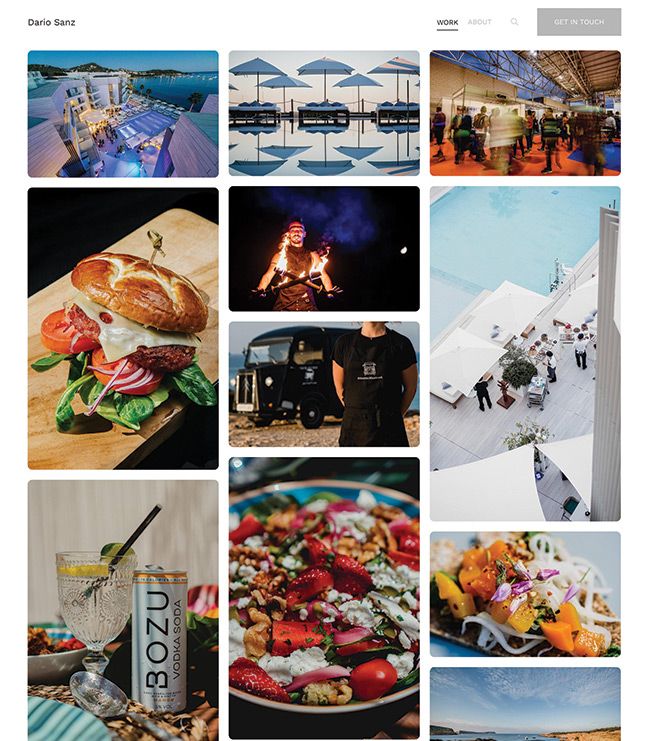Viewport: 650px width, 741px height.
Task: Open the mango dish with flowers photo
Action: [x=525, y=594]
